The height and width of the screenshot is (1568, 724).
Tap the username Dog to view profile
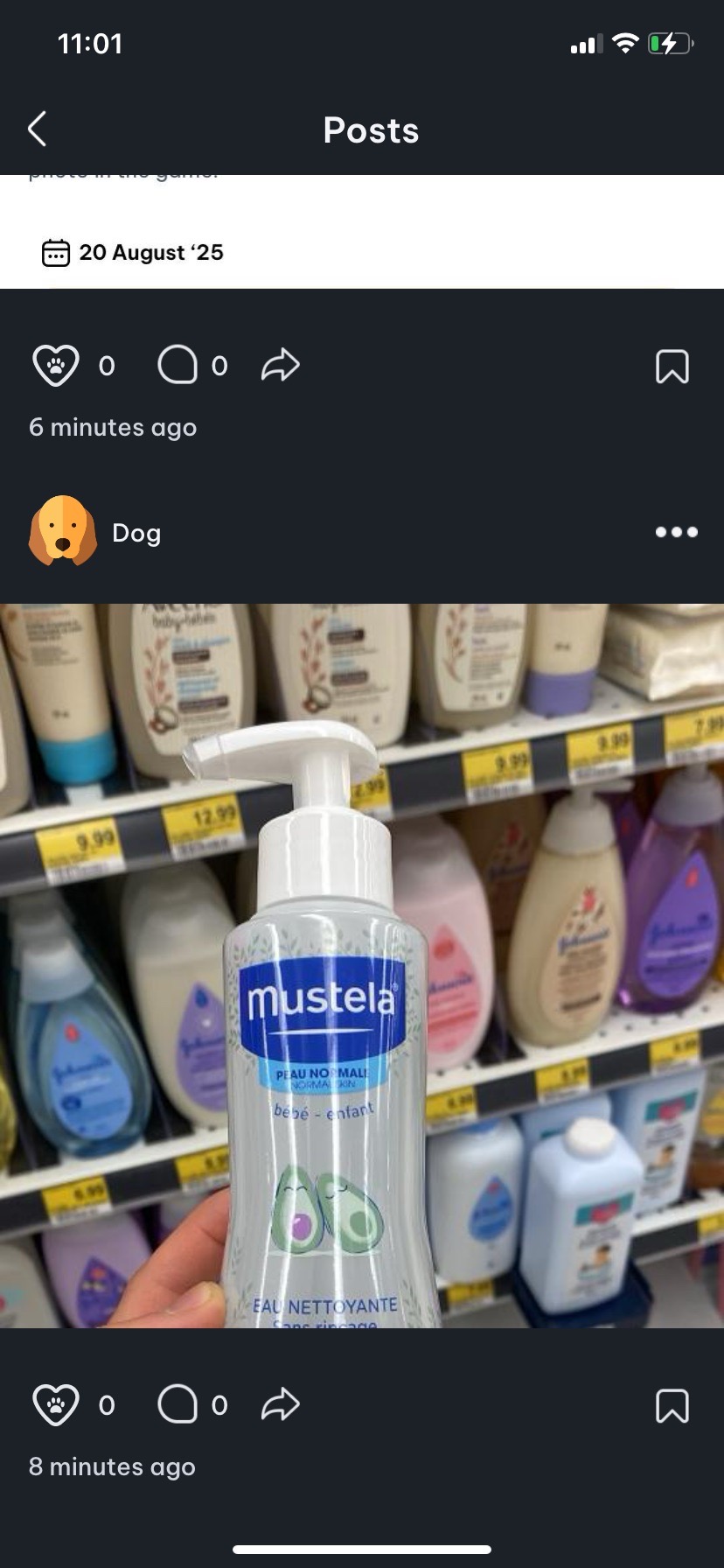136,533
